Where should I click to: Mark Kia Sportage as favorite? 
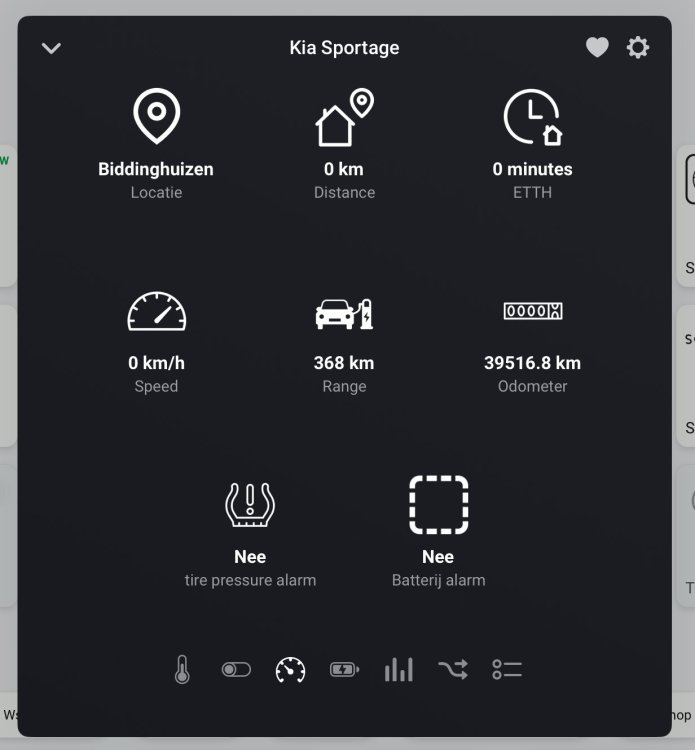click(597, 48)
